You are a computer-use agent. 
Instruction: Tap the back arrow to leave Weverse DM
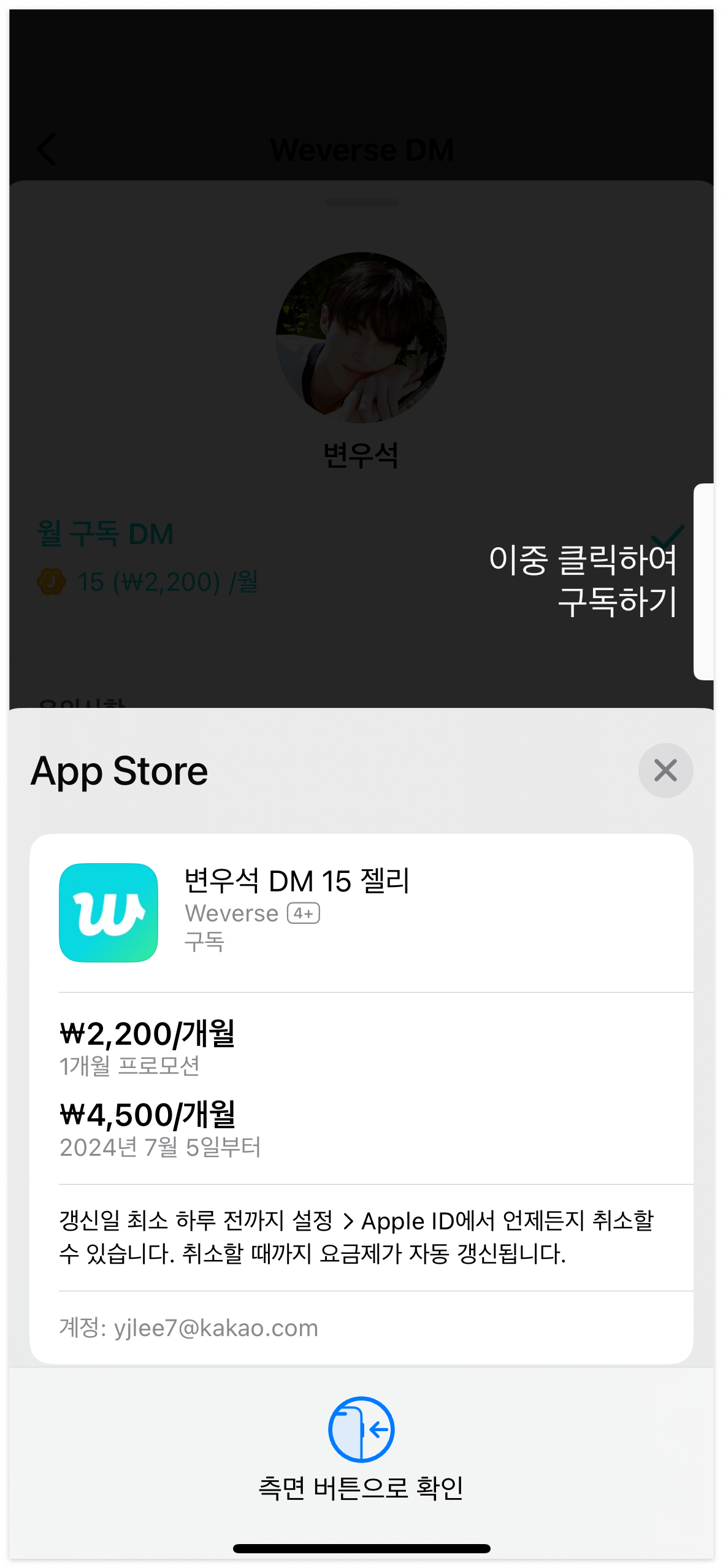[47, 149]
